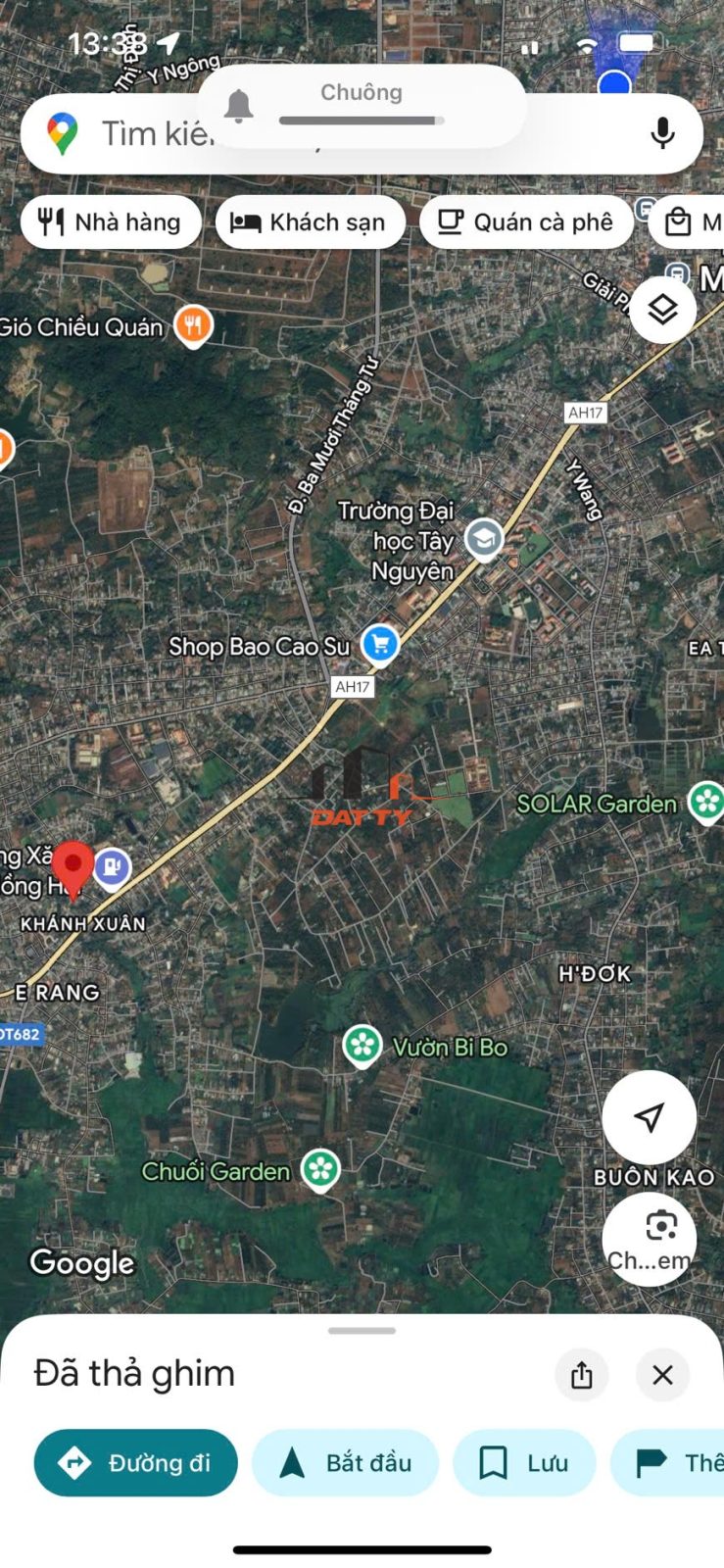Open Trường Đại học Tây Nguyên marker
This screenshot has height=1568, width=724.
[x=483, y=538]
